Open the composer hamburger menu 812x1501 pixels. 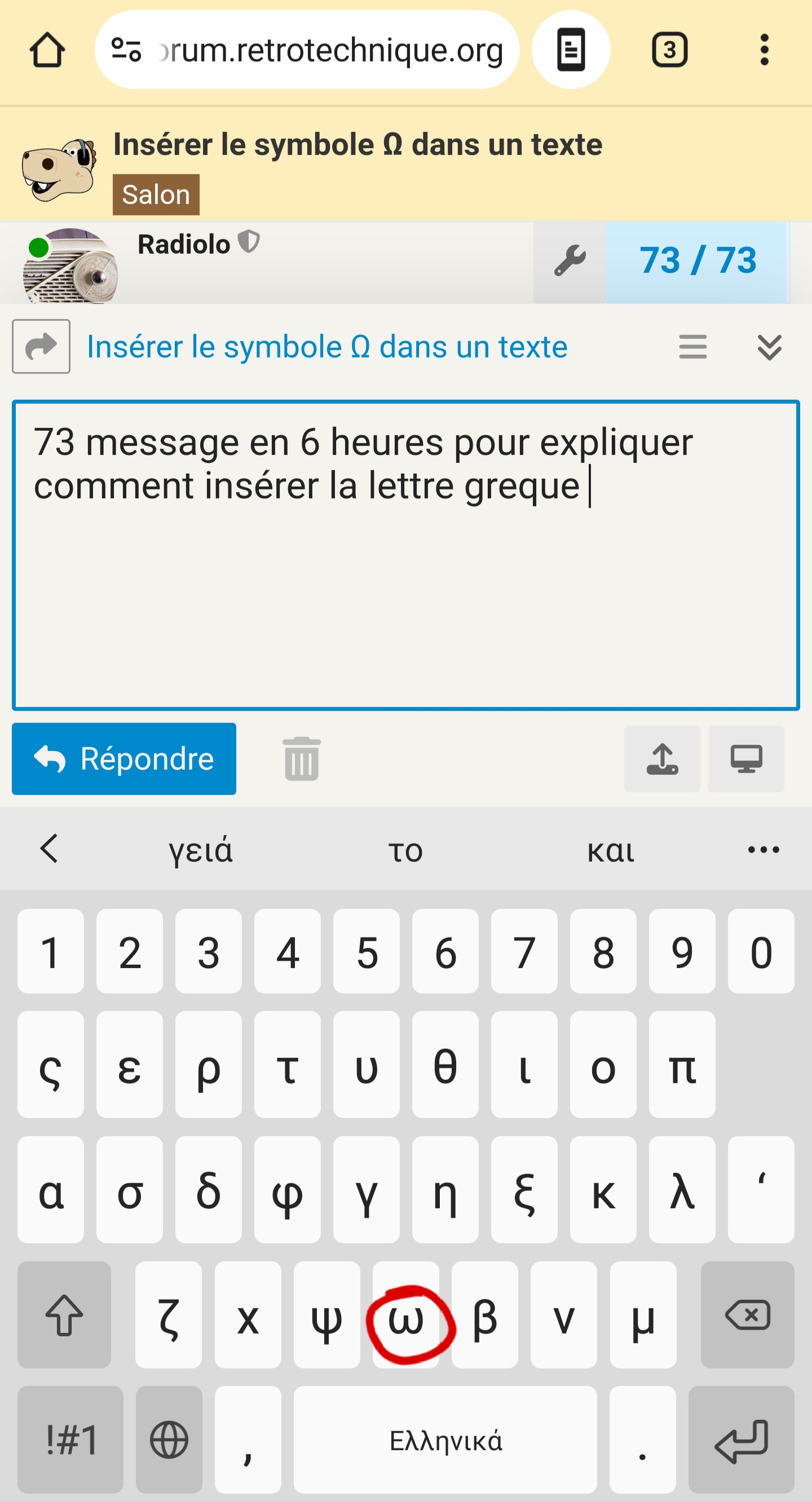(693, 347)
